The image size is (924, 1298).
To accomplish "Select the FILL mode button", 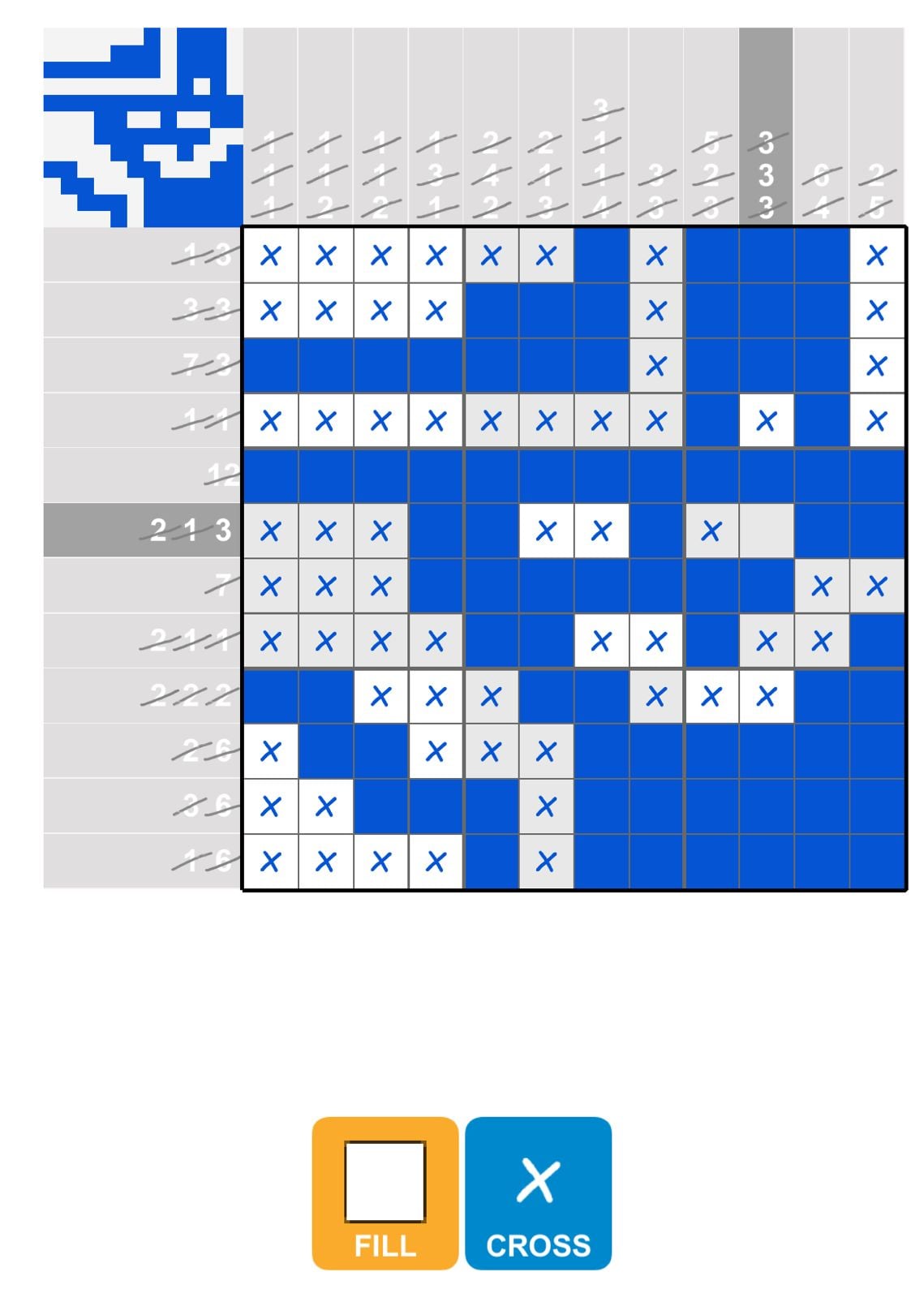I will (x=385, y=1192).
